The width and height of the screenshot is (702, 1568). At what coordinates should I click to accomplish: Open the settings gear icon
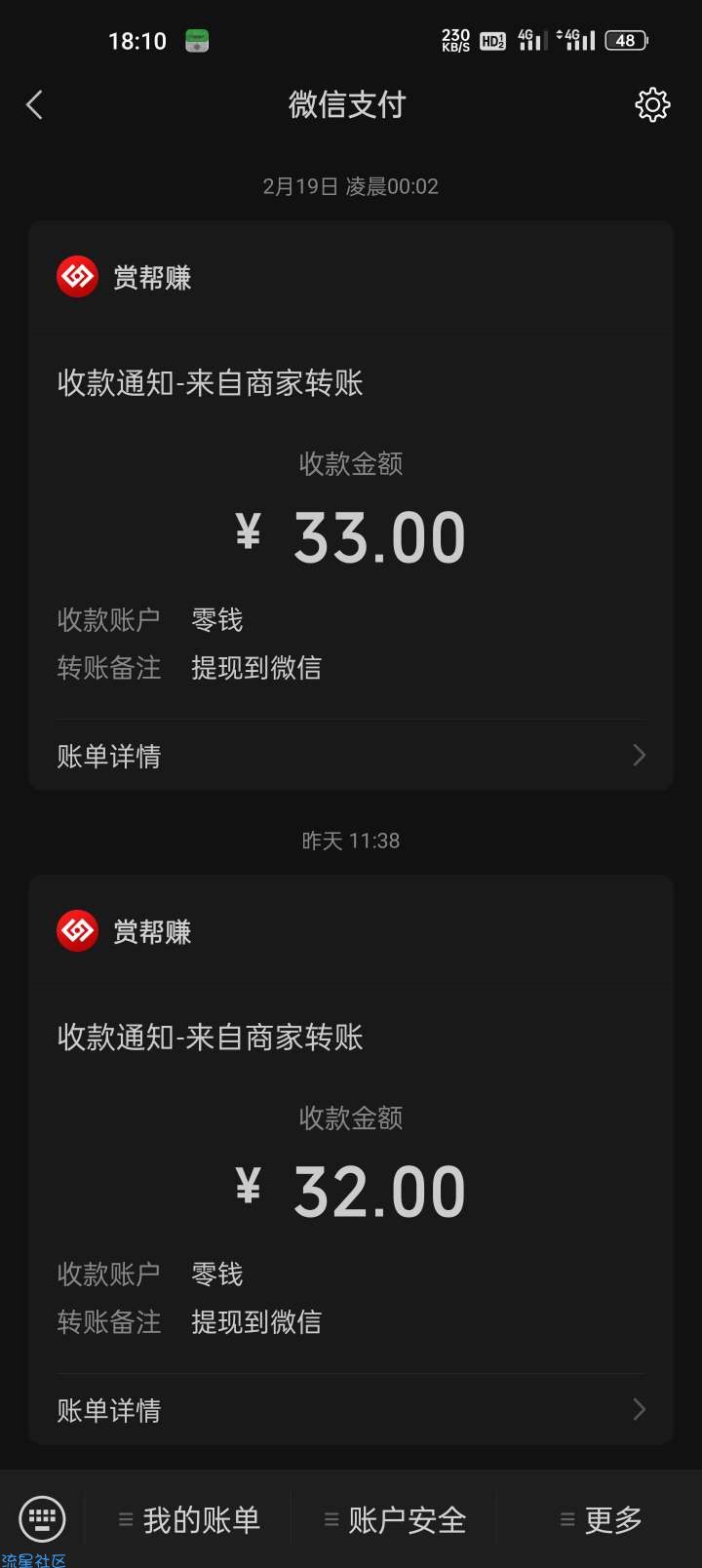pos(652,104)
